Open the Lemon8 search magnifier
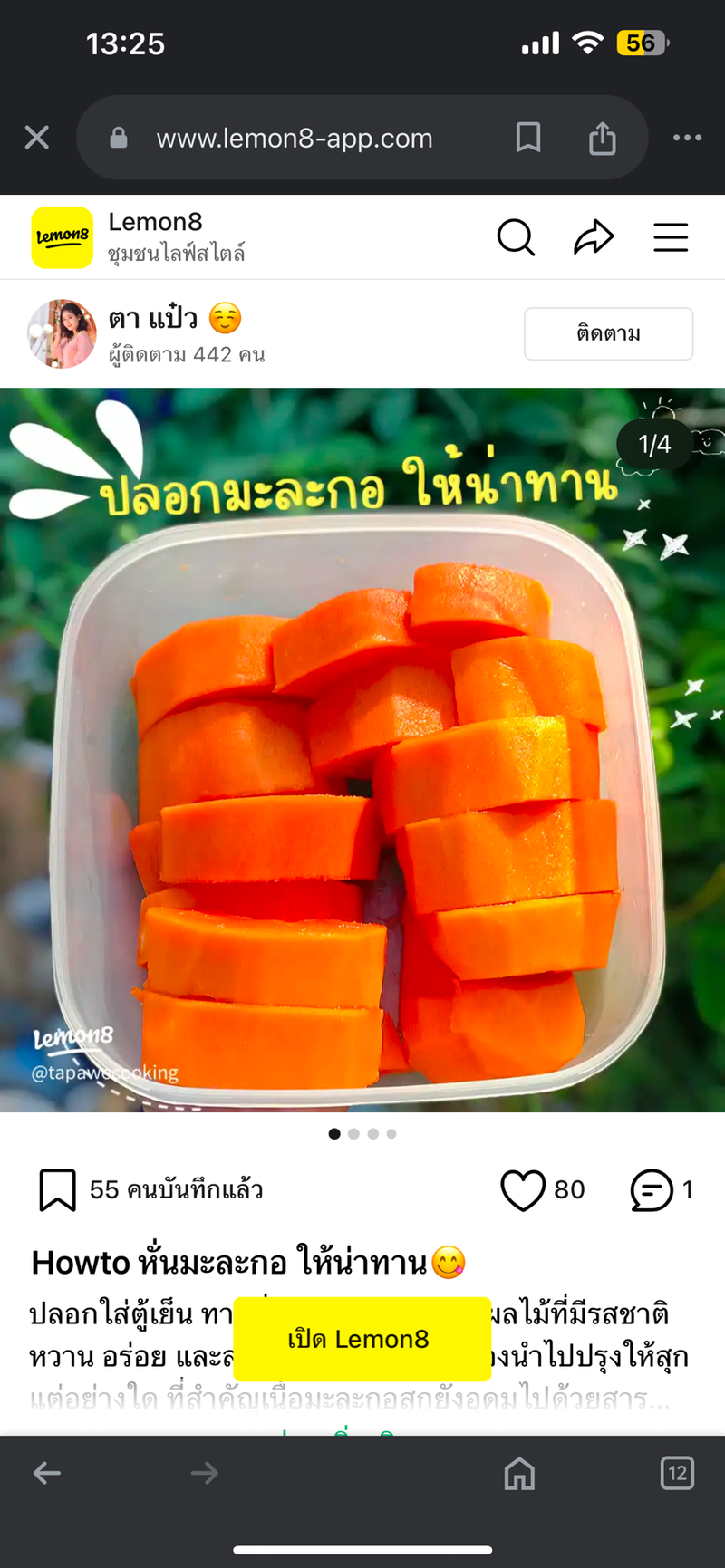Viewport: 725px width, 1568px height. (516, 237)
